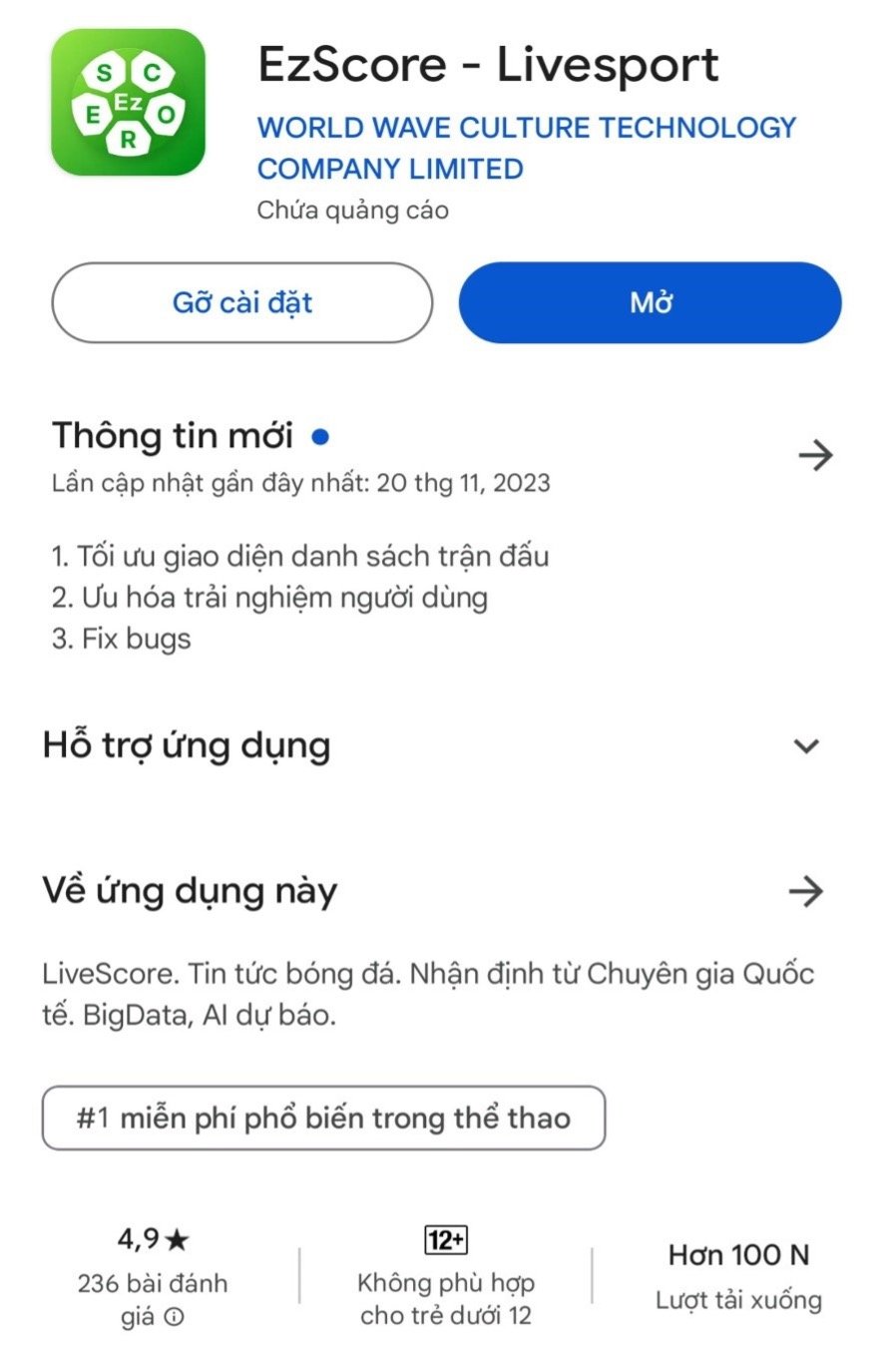The image size is (896, 1356).
Task: Open the Về ứng dụng này arrow
Action: pos(805,891)
